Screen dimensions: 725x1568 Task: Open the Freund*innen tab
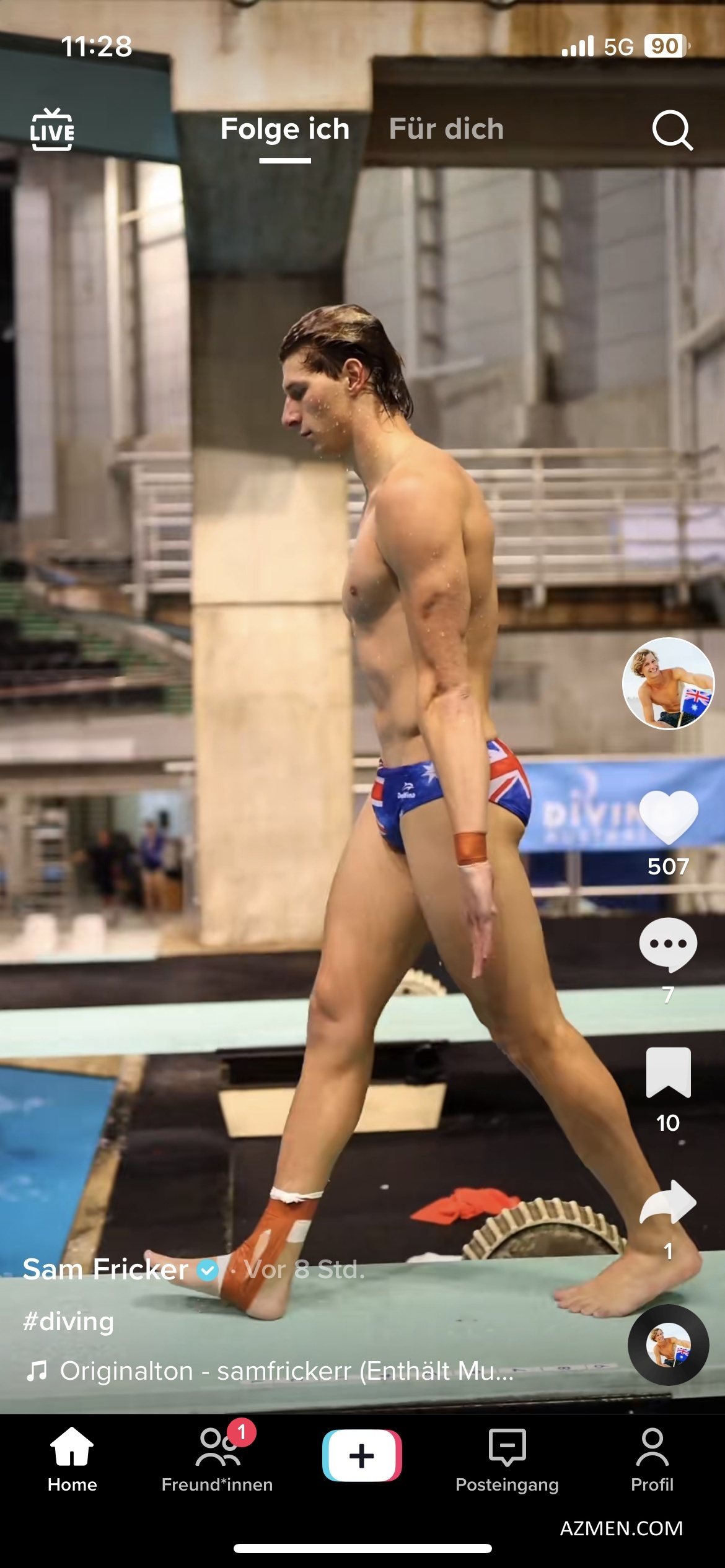click(x=217, y=1460)
